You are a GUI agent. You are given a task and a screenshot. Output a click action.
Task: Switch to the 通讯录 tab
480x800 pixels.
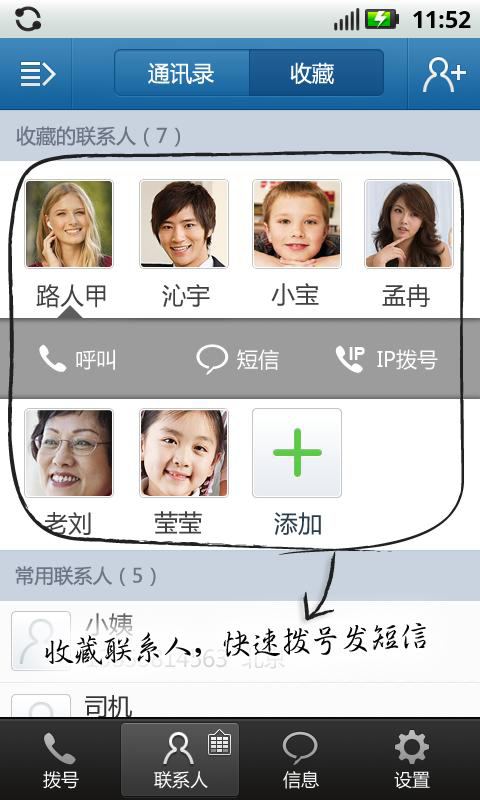pos(182,73)
